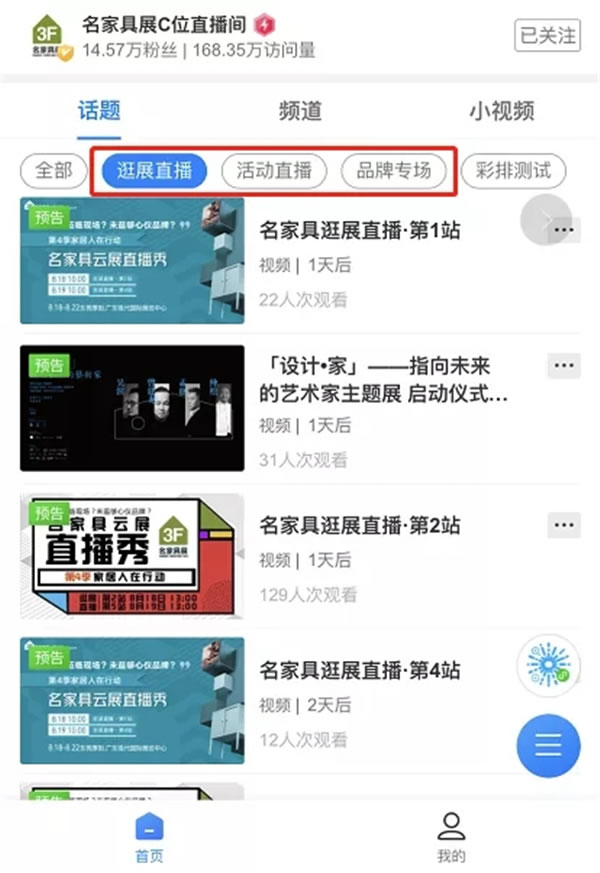Select the 彩排测试 filter chip
The height and width of the screenshot is (873, 600).
(x=514, y=170)
